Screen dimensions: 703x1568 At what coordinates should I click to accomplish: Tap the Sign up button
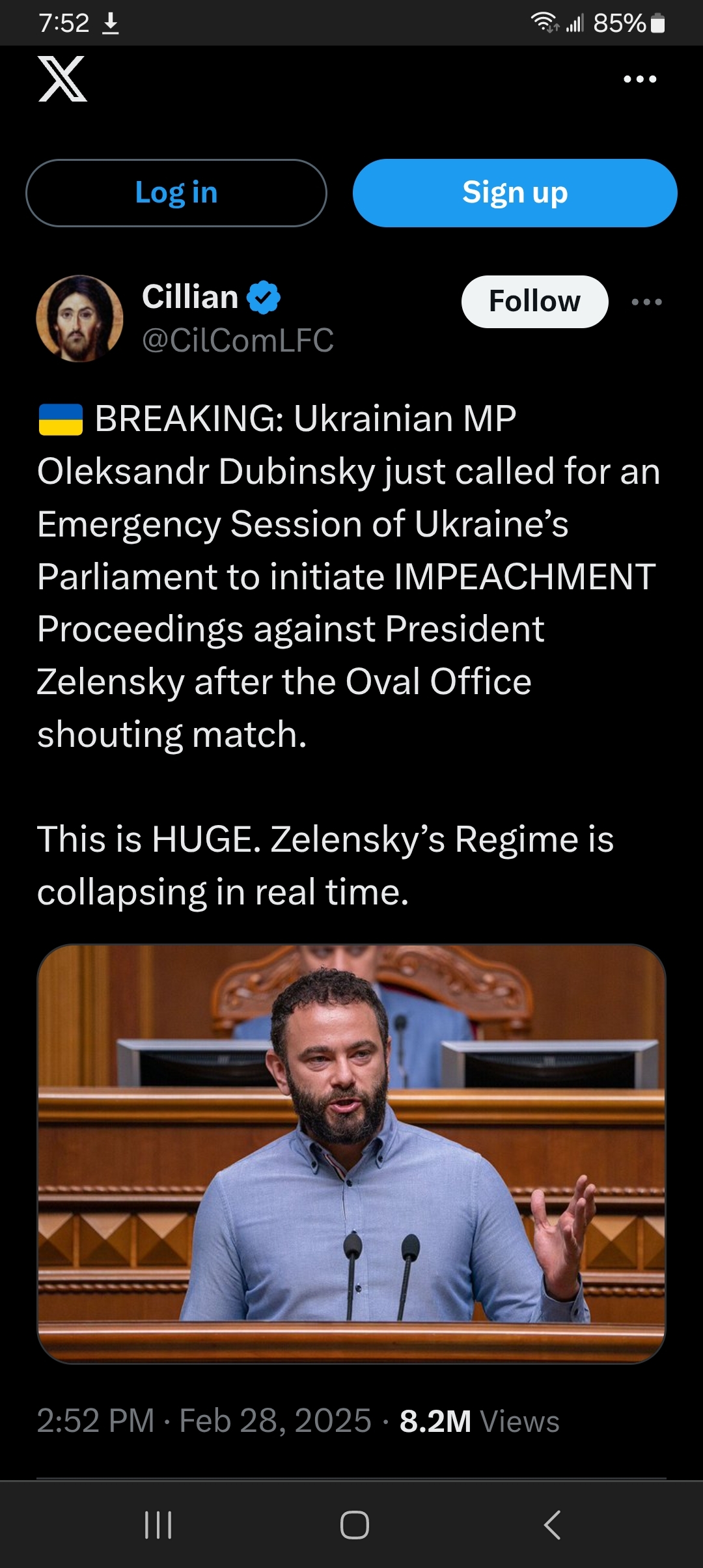click(515, 193)
